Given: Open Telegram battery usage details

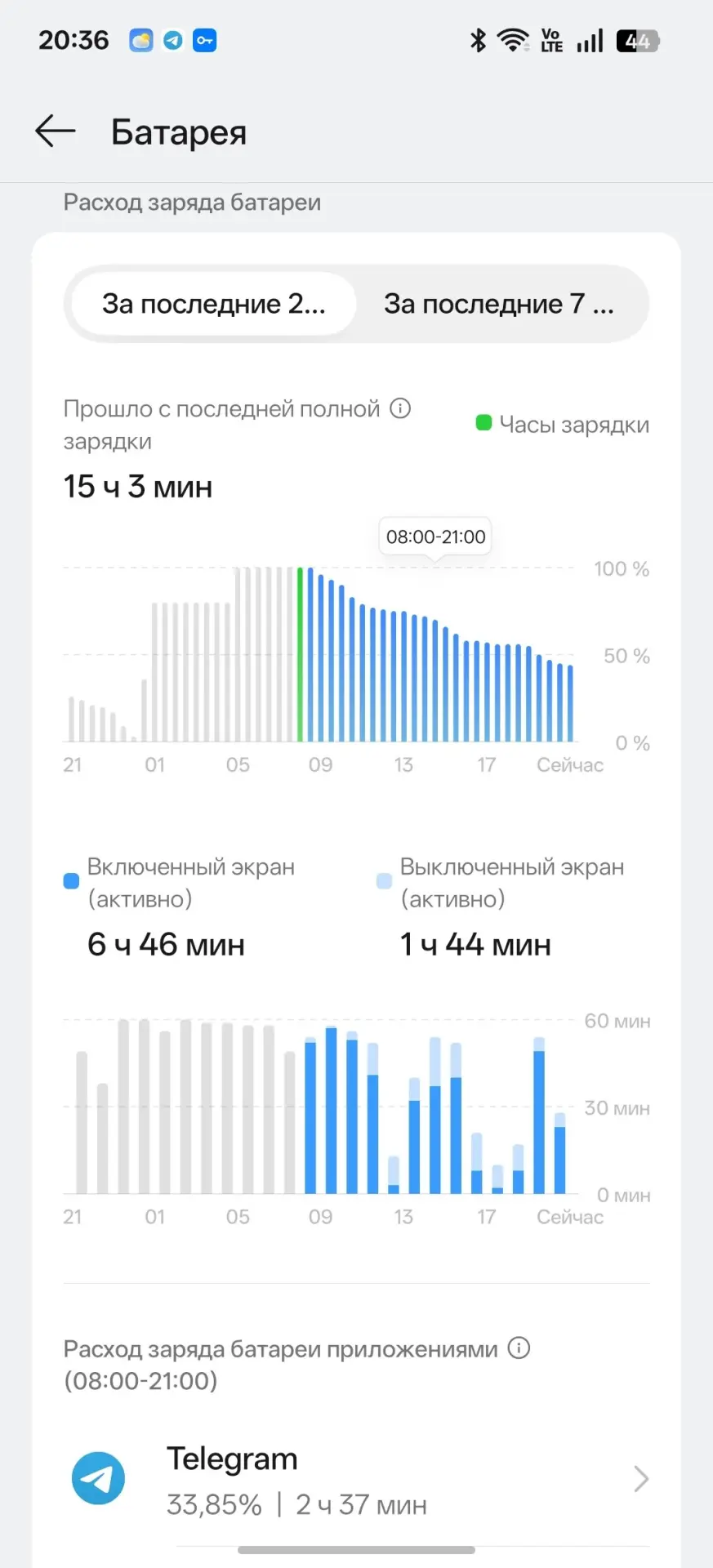Looking at the screenshot, I should coord(356,1479).
